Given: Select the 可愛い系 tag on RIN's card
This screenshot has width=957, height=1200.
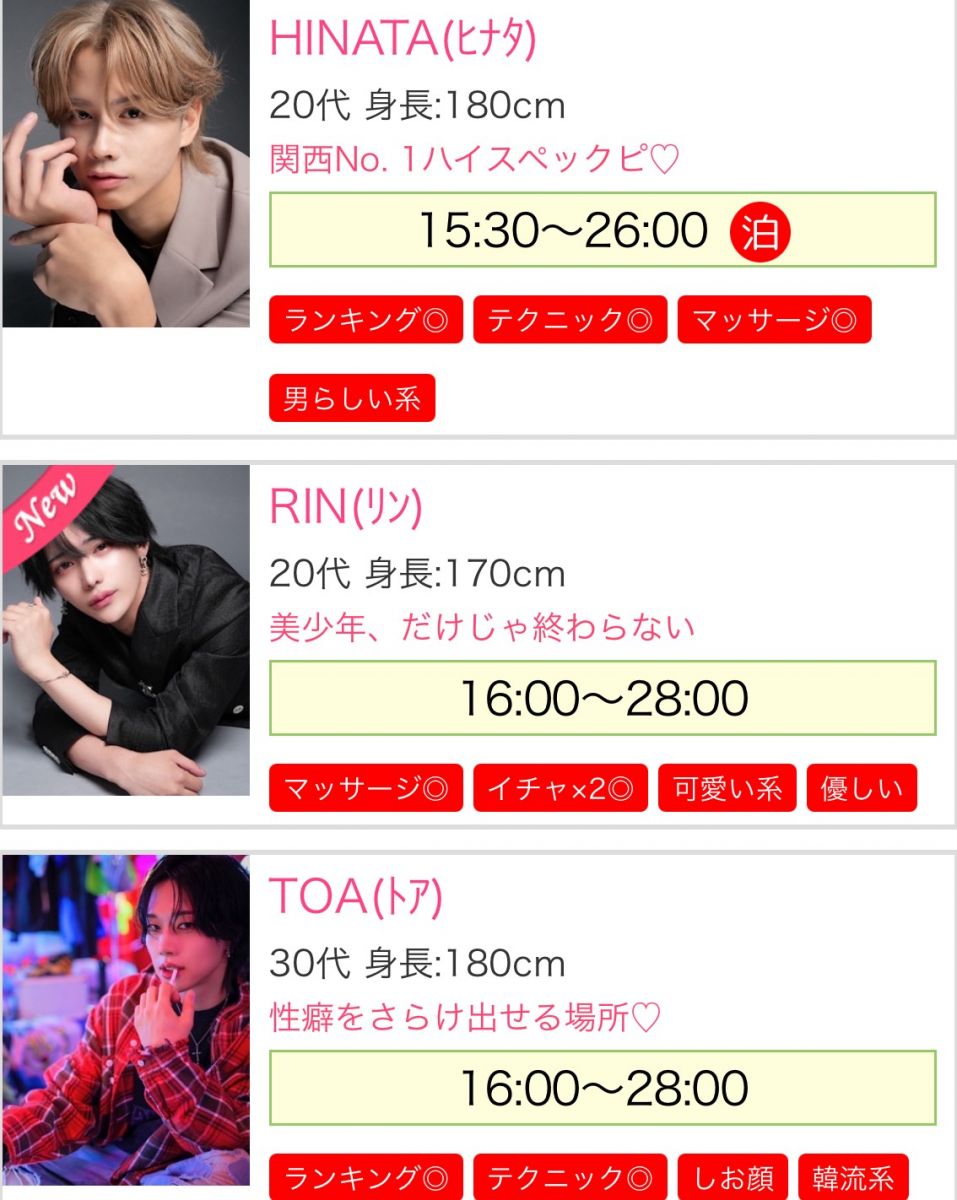Looking at the screenshot, I should [727, 789].
